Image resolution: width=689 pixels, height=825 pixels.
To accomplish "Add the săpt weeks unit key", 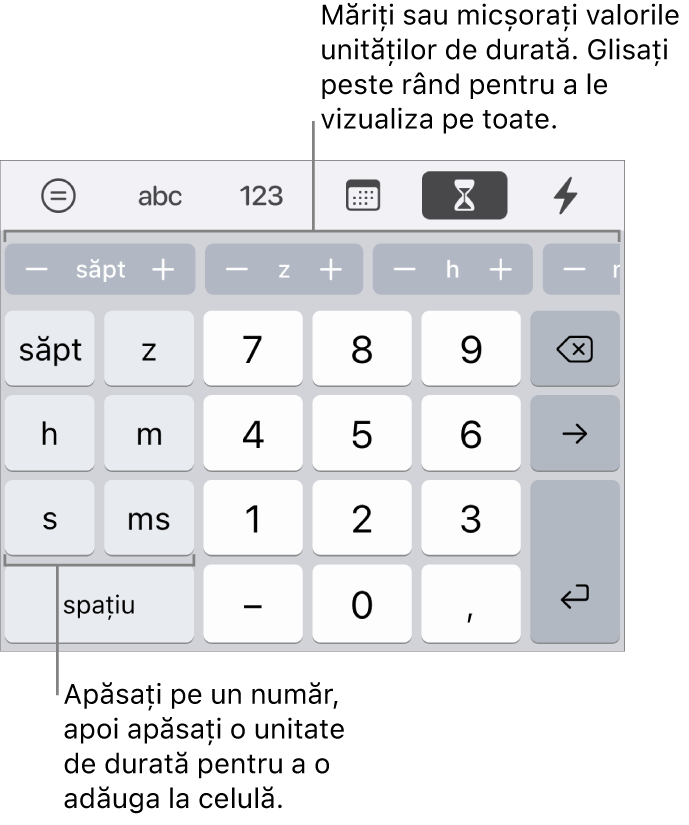I will (50, 349).
